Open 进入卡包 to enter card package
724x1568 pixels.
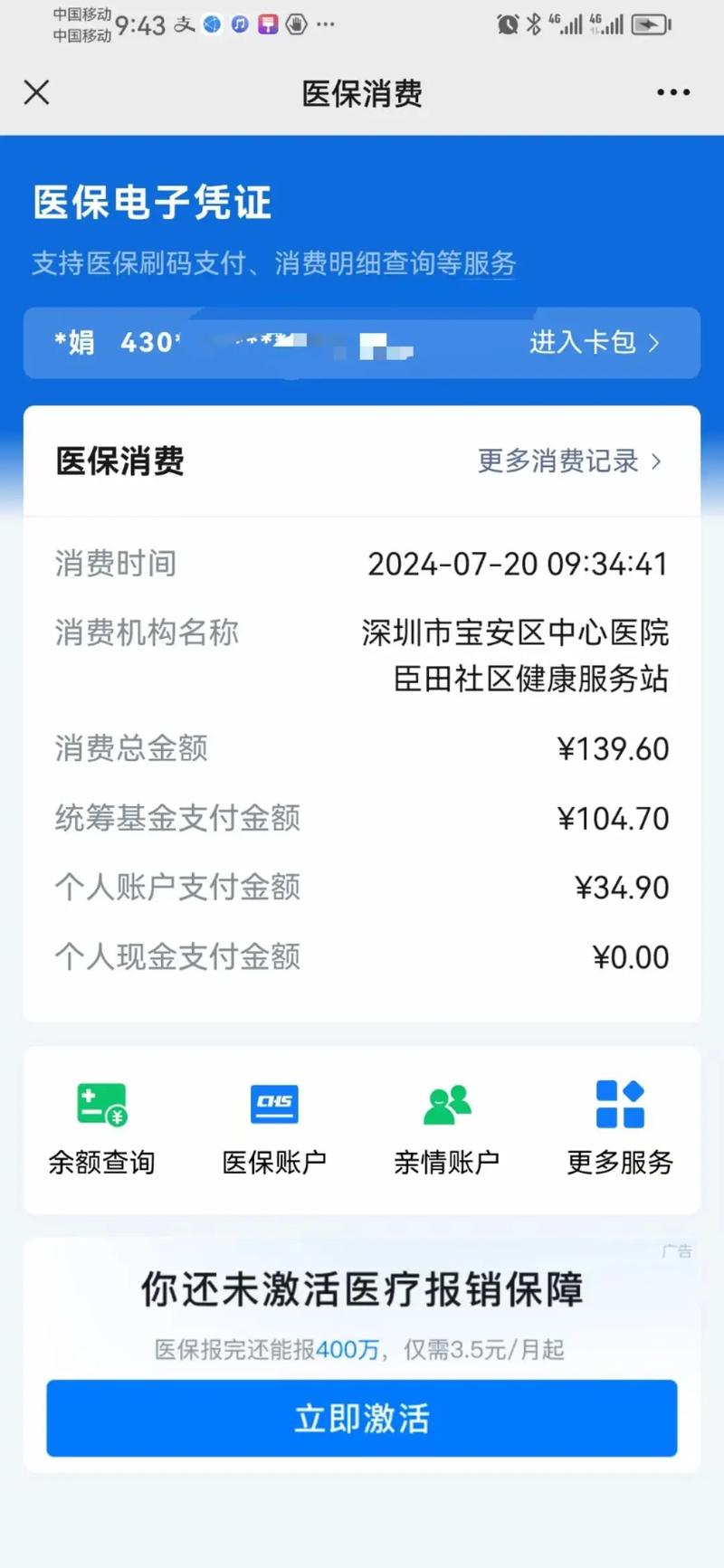(x=582, y=344)
